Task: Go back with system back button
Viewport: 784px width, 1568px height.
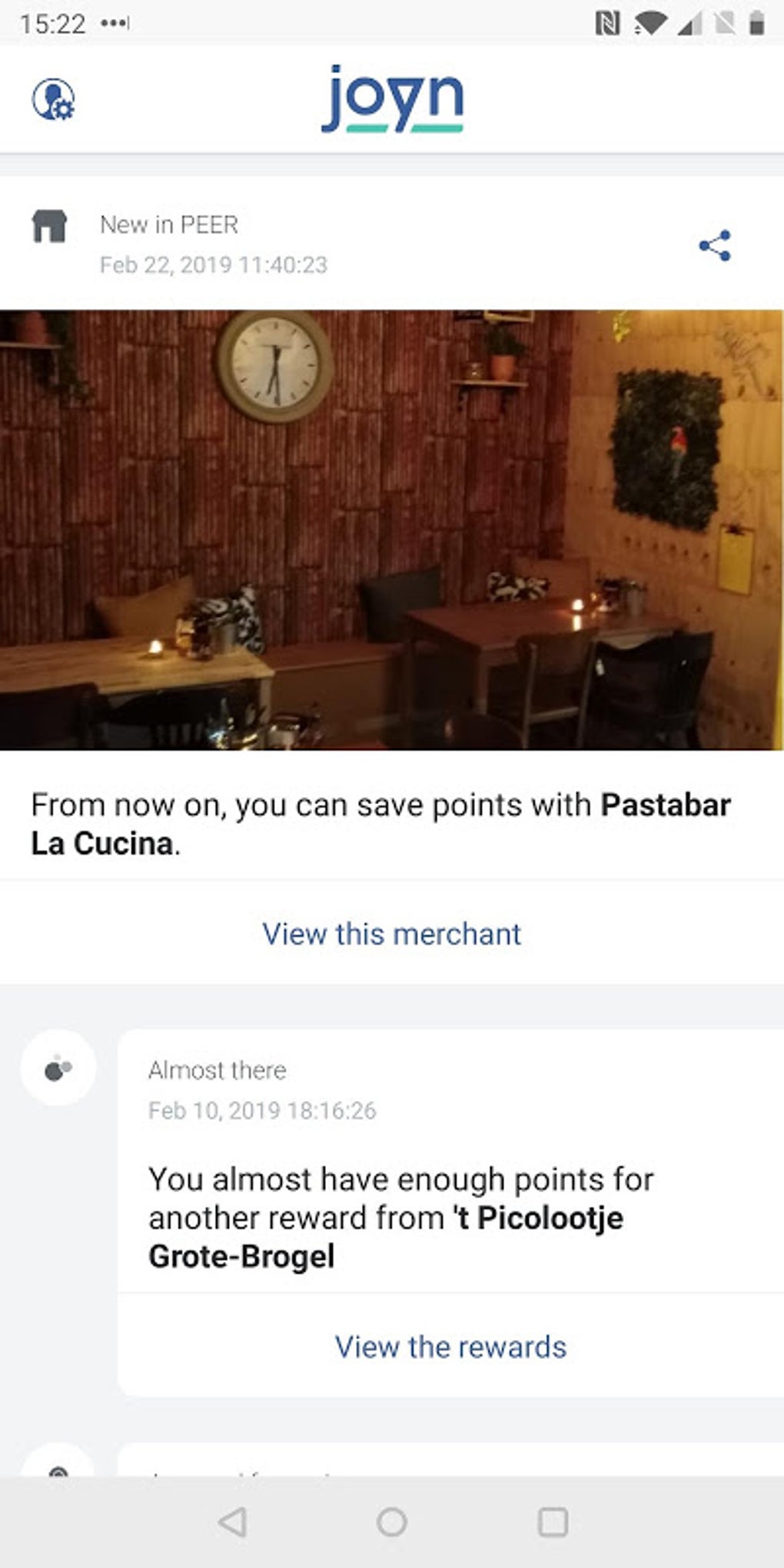Action: (x=232, y=1522)
